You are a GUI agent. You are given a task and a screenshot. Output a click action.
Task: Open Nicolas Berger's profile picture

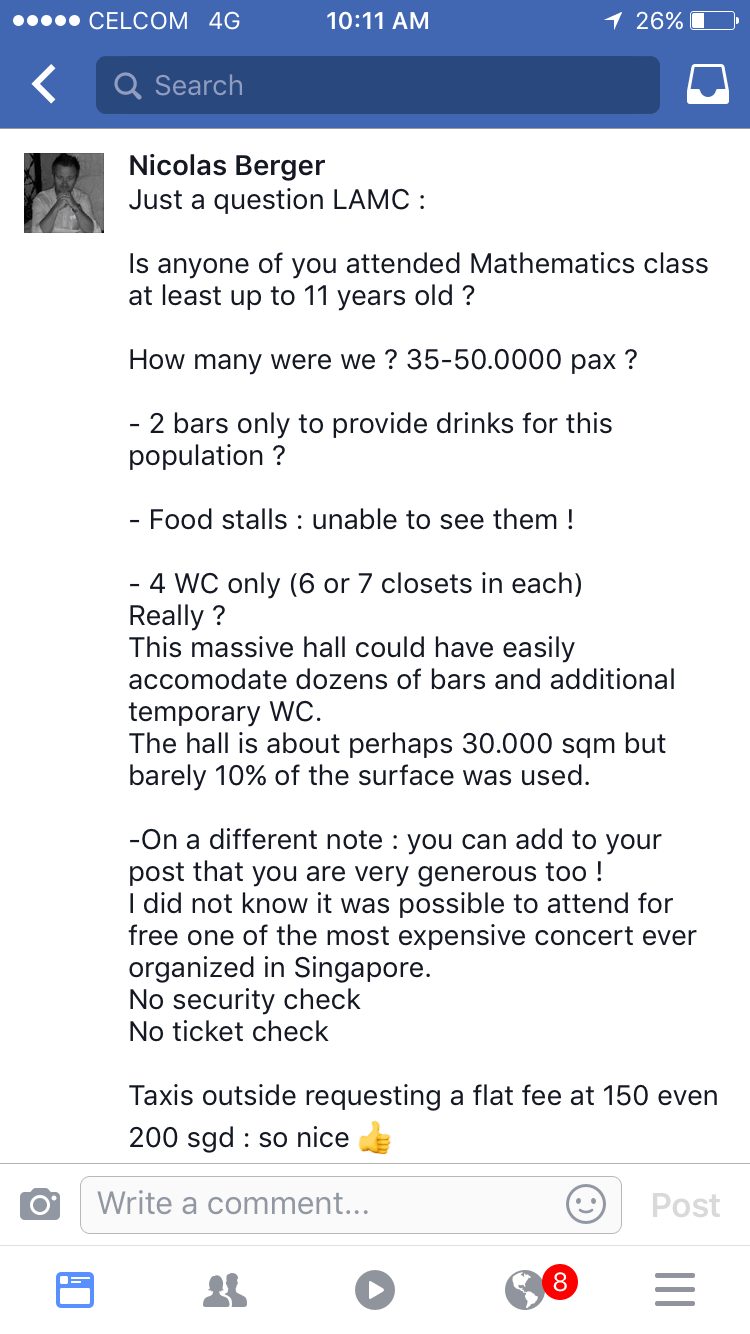pos(64,193)
